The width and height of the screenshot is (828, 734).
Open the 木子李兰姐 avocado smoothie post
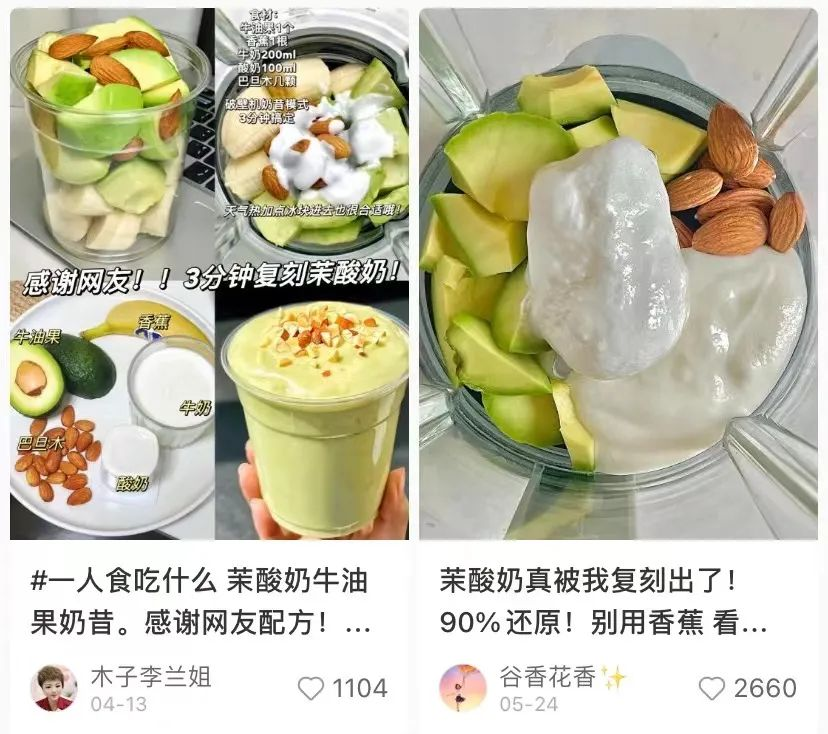click(208, 275)
